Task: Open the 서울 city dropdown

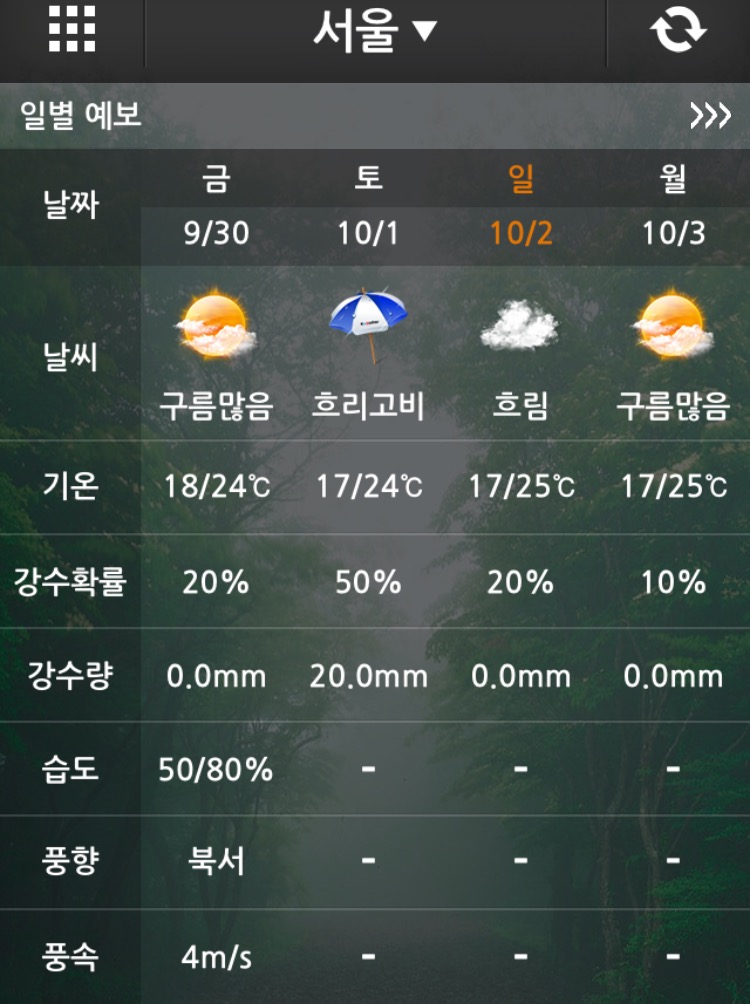Action: 375,31
